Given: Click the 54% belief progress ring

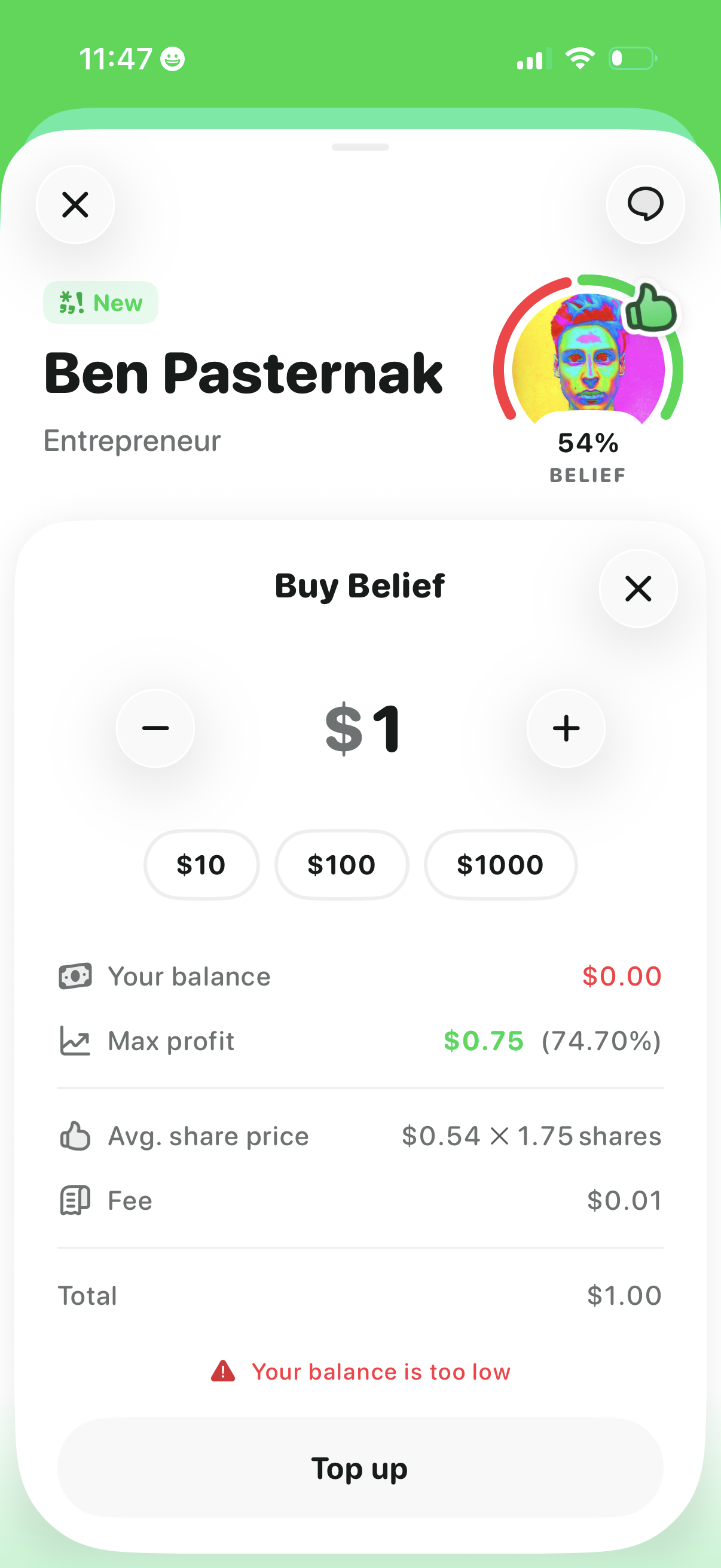Looking at the screenshot, I should tap(588, 443).
